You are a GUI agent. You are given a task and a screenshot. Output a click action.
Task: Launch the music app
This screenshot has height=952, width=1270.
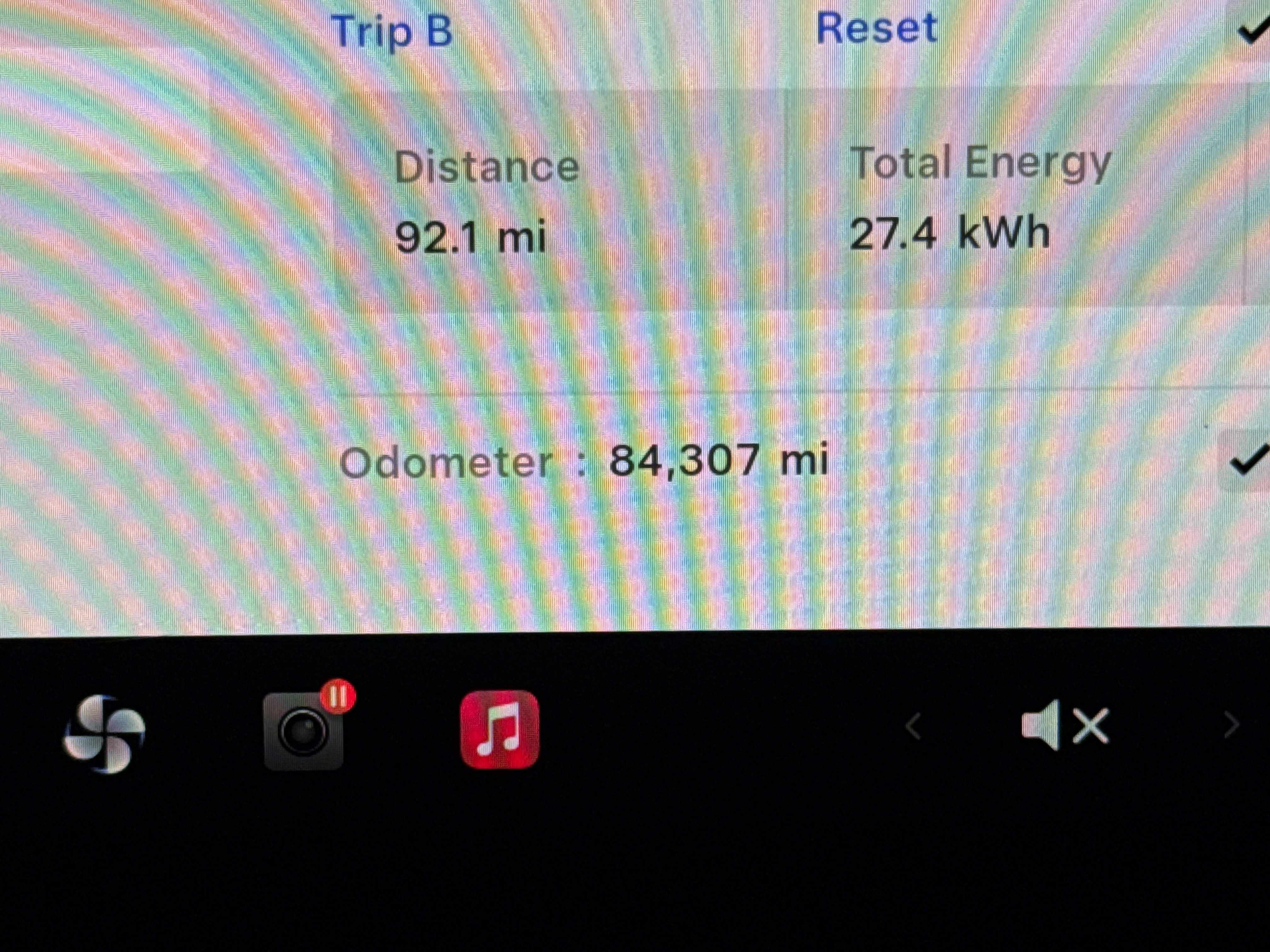click(500, 729)
